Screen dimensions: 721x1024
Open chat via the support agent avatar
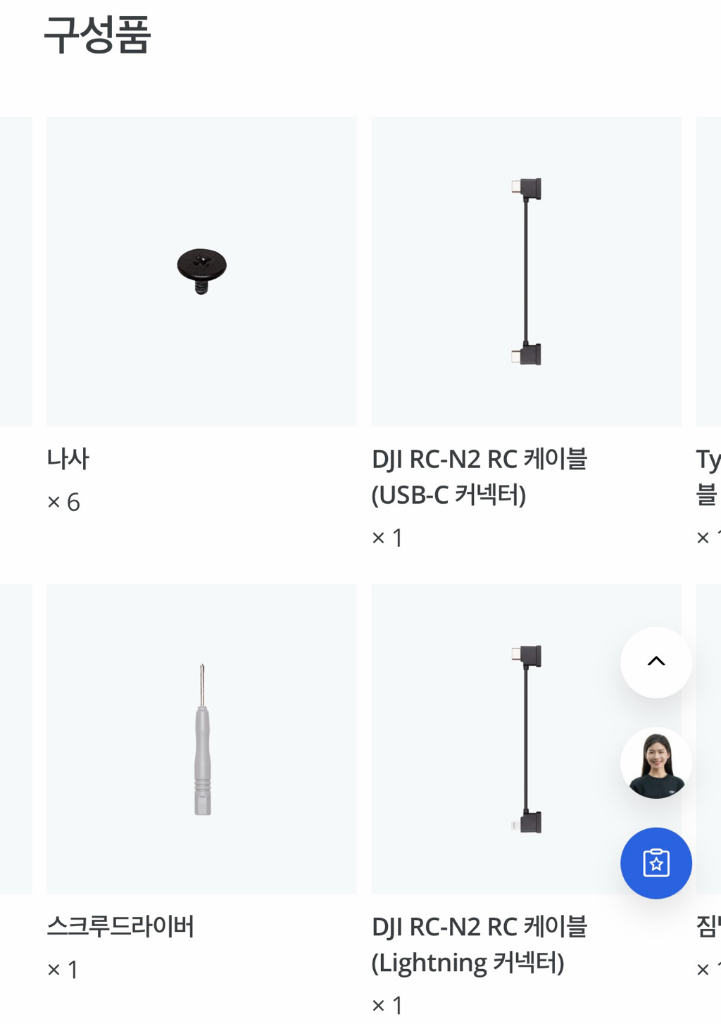click(655, 763)
